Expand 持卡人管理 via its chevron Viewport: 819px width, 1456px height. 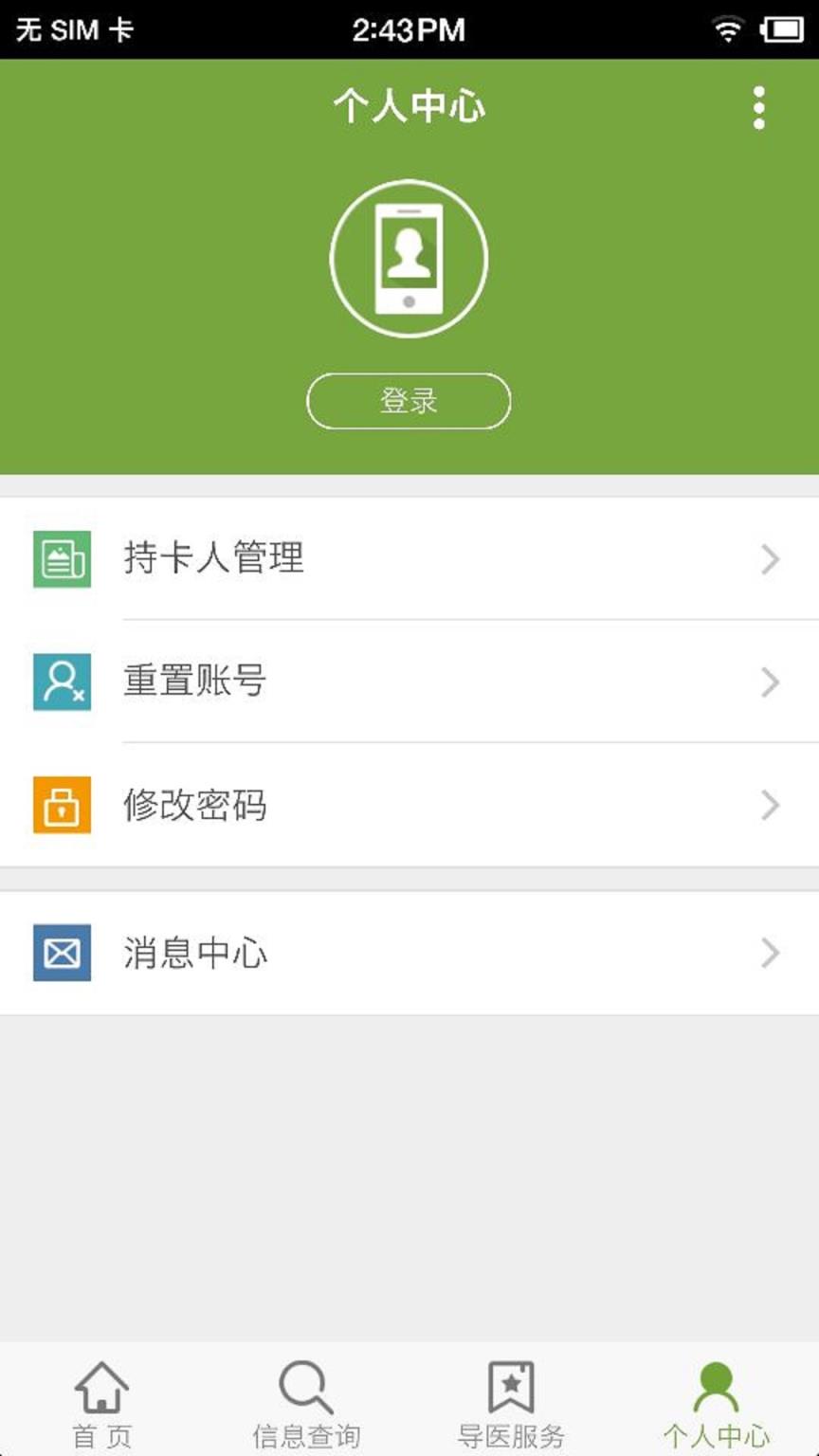(770, 559)
